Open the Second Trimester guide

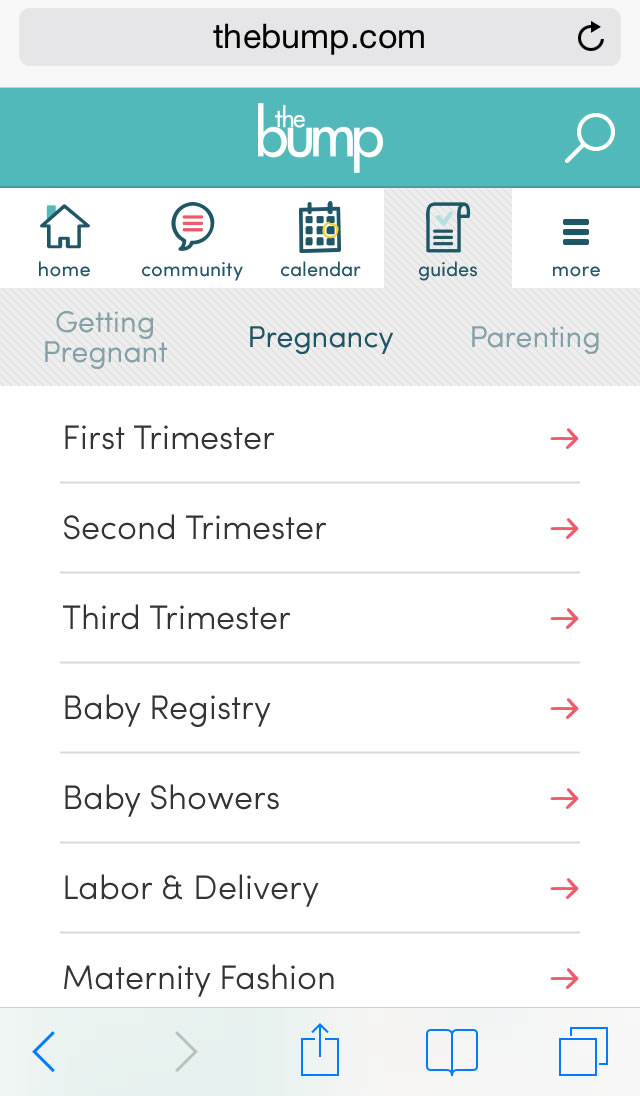tap(320, 528)
